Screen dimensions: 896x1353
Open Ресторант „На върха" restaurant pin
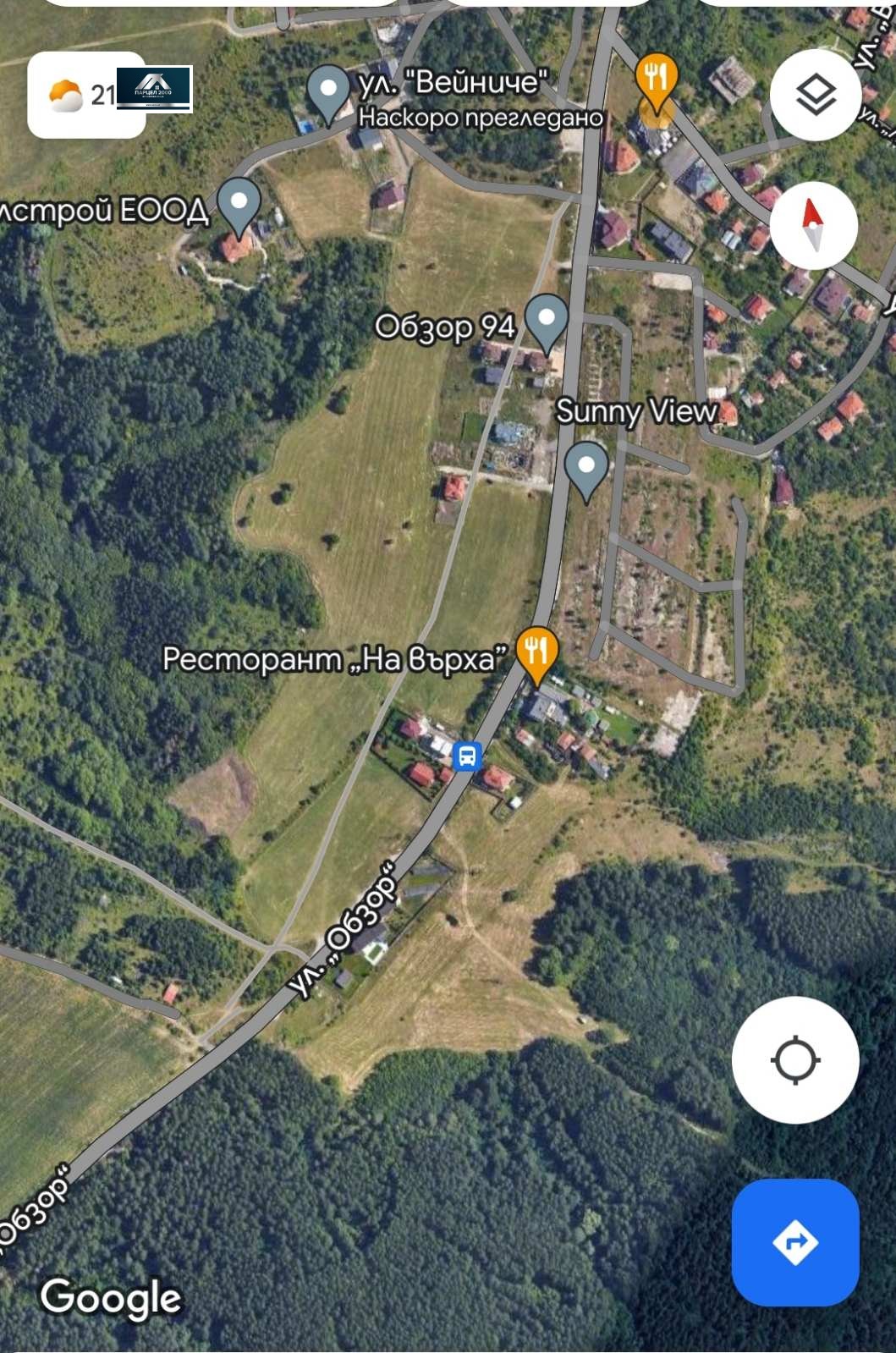tap(536, 653)
